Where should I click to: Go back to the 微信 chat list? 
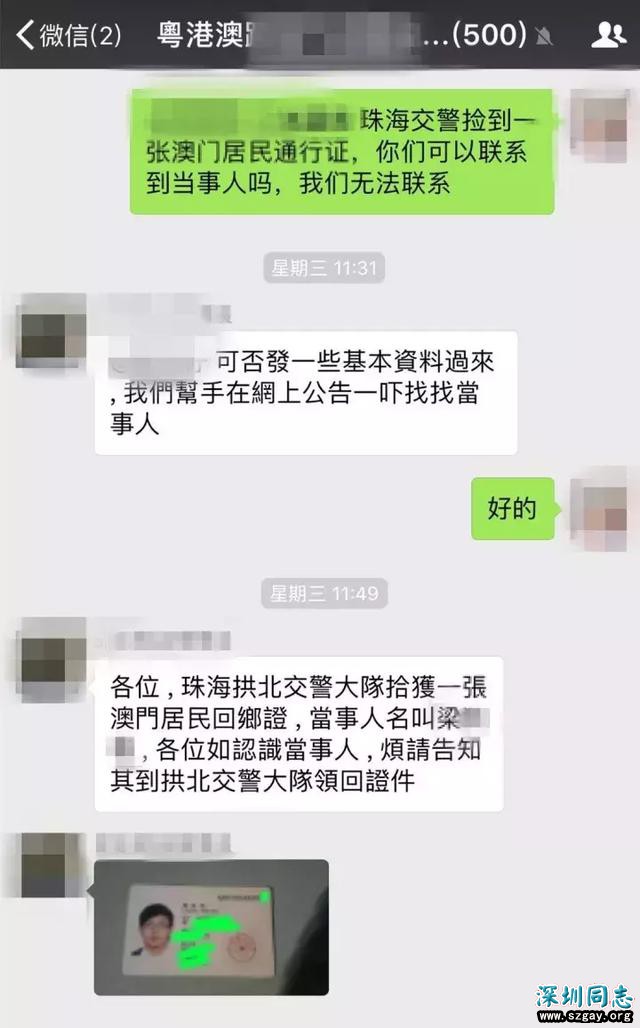tap(68, 36)
